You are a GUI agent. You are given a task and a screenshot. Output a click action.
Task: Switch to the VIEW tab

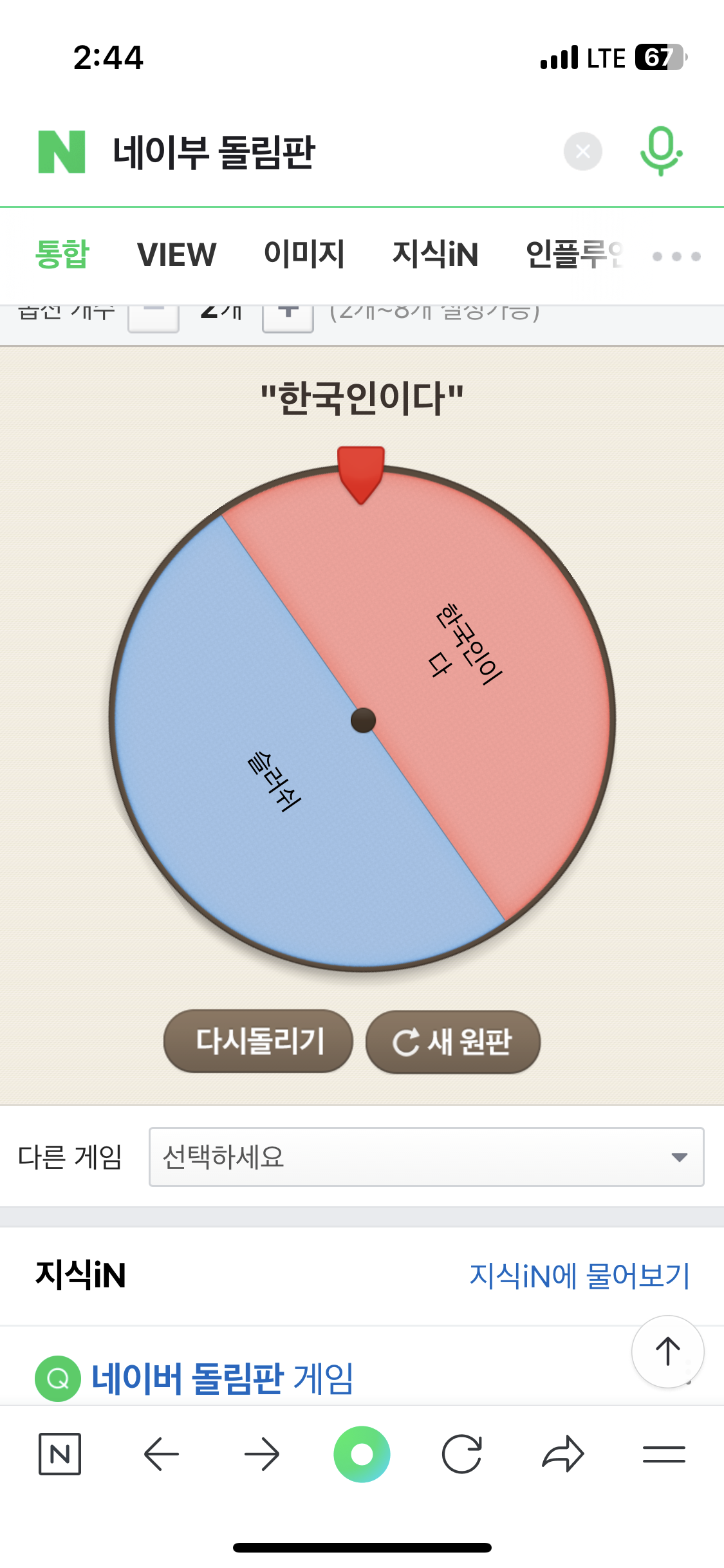point(176,254)
